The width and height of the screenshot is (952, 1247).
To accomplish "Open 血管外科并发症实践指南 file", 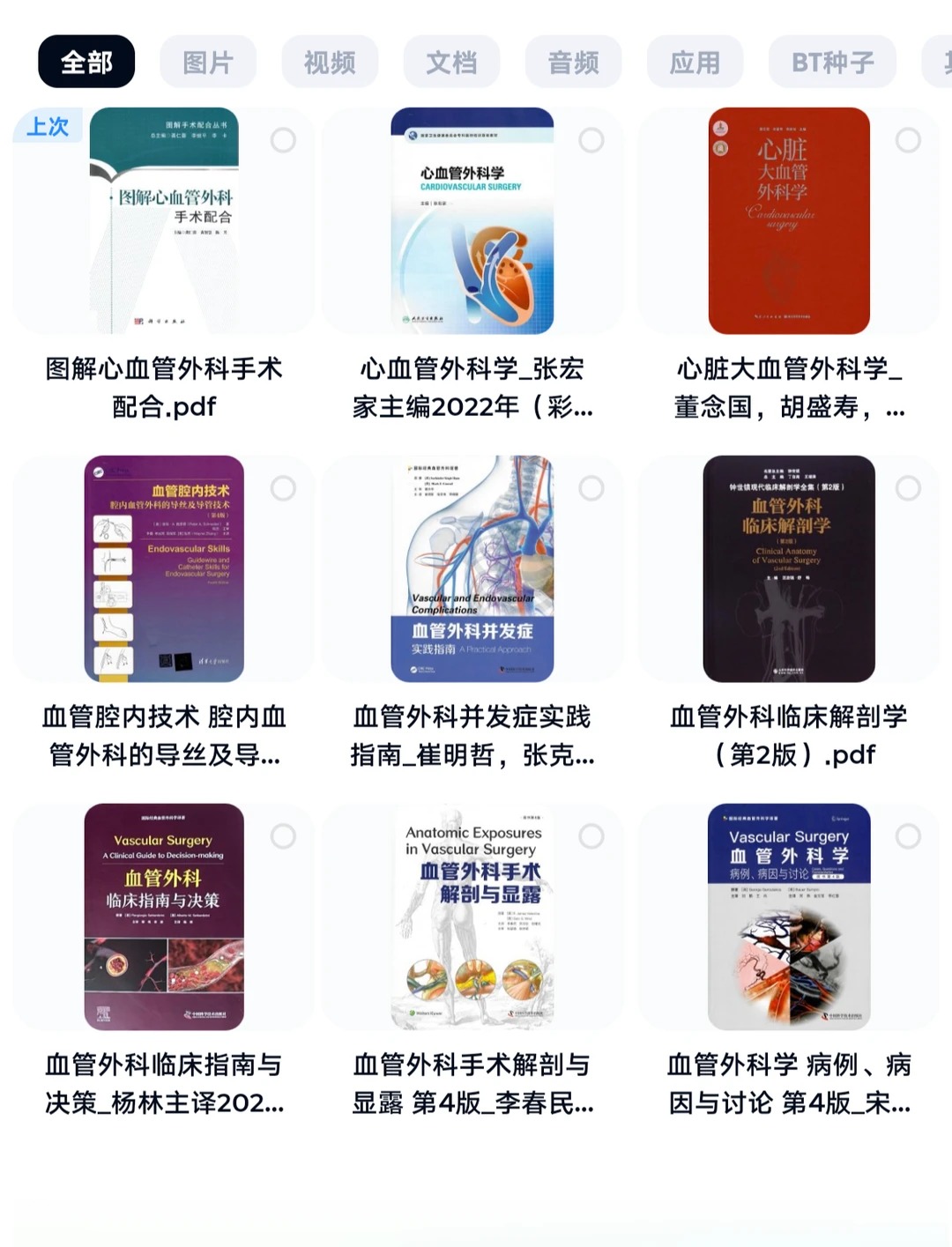I will tap(472, 568).
